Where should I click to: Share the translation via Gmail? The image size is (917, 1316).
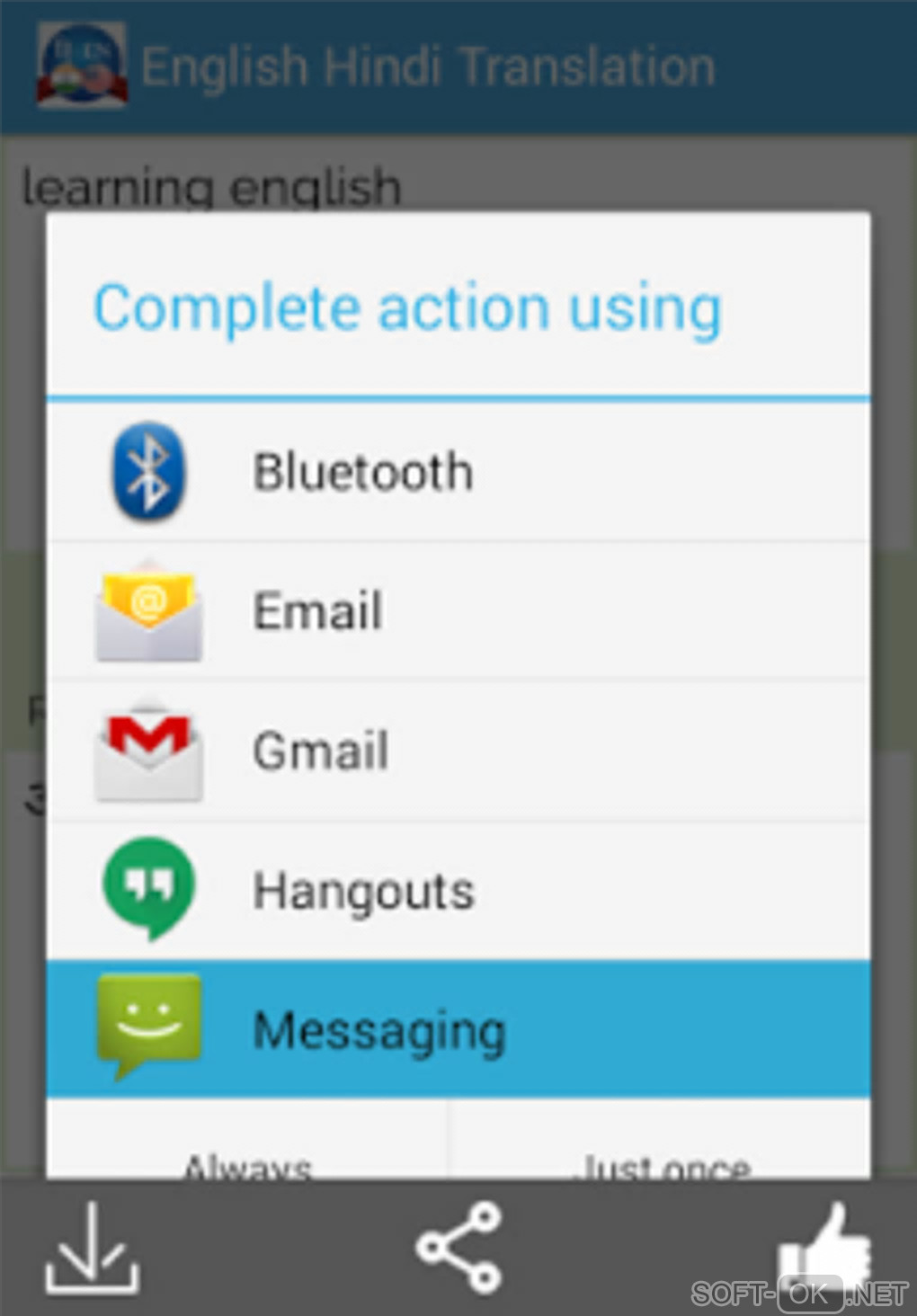458,751
